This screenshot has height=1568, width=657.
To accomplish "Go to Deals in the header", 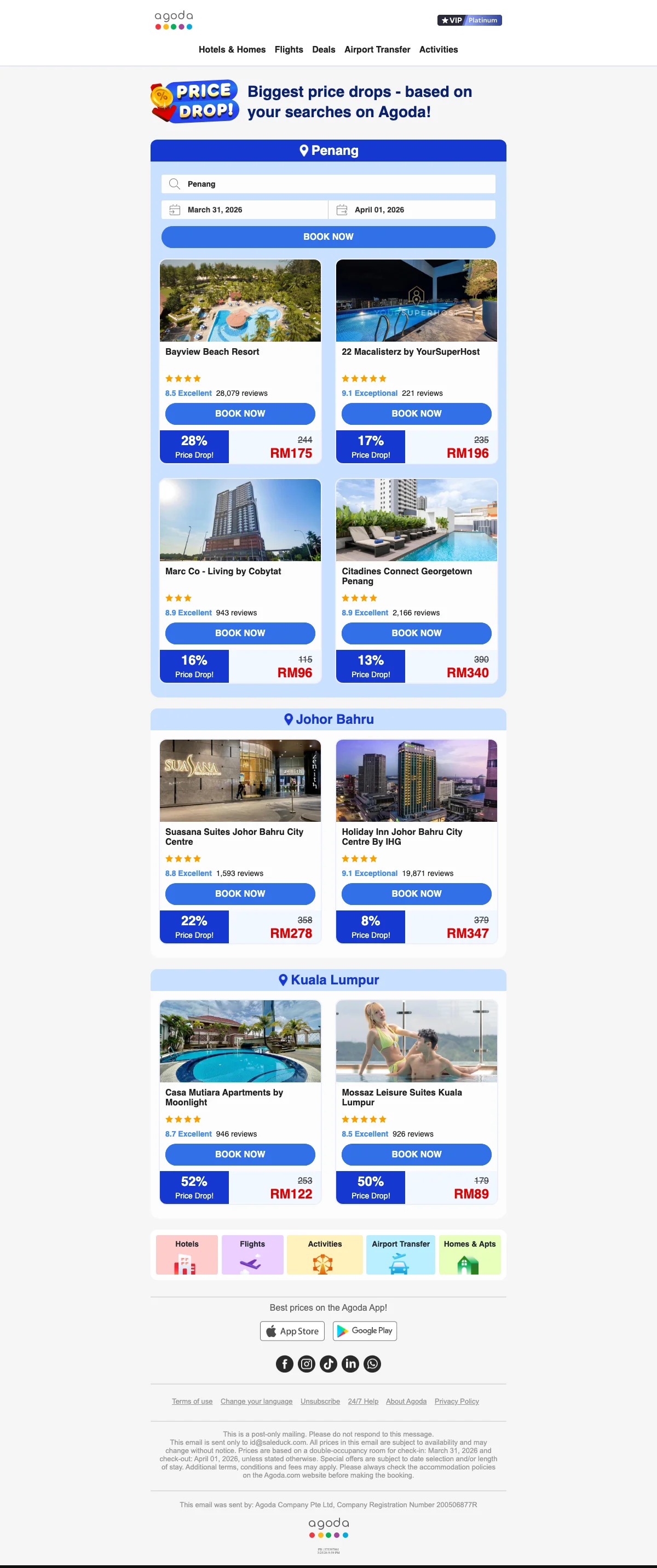I will point(324,50).
